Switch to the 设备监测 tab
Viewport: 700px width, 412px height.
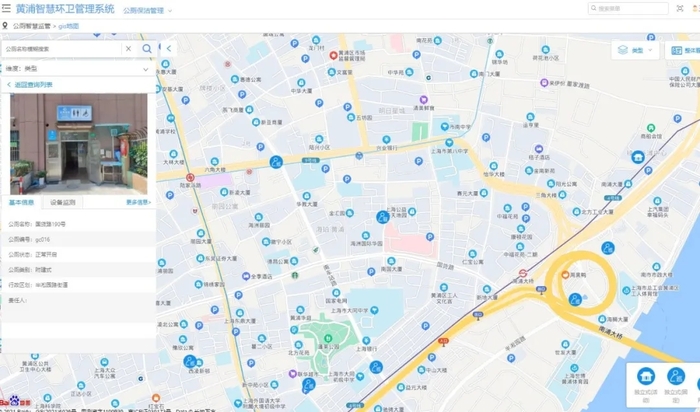(x=62, y=202)
